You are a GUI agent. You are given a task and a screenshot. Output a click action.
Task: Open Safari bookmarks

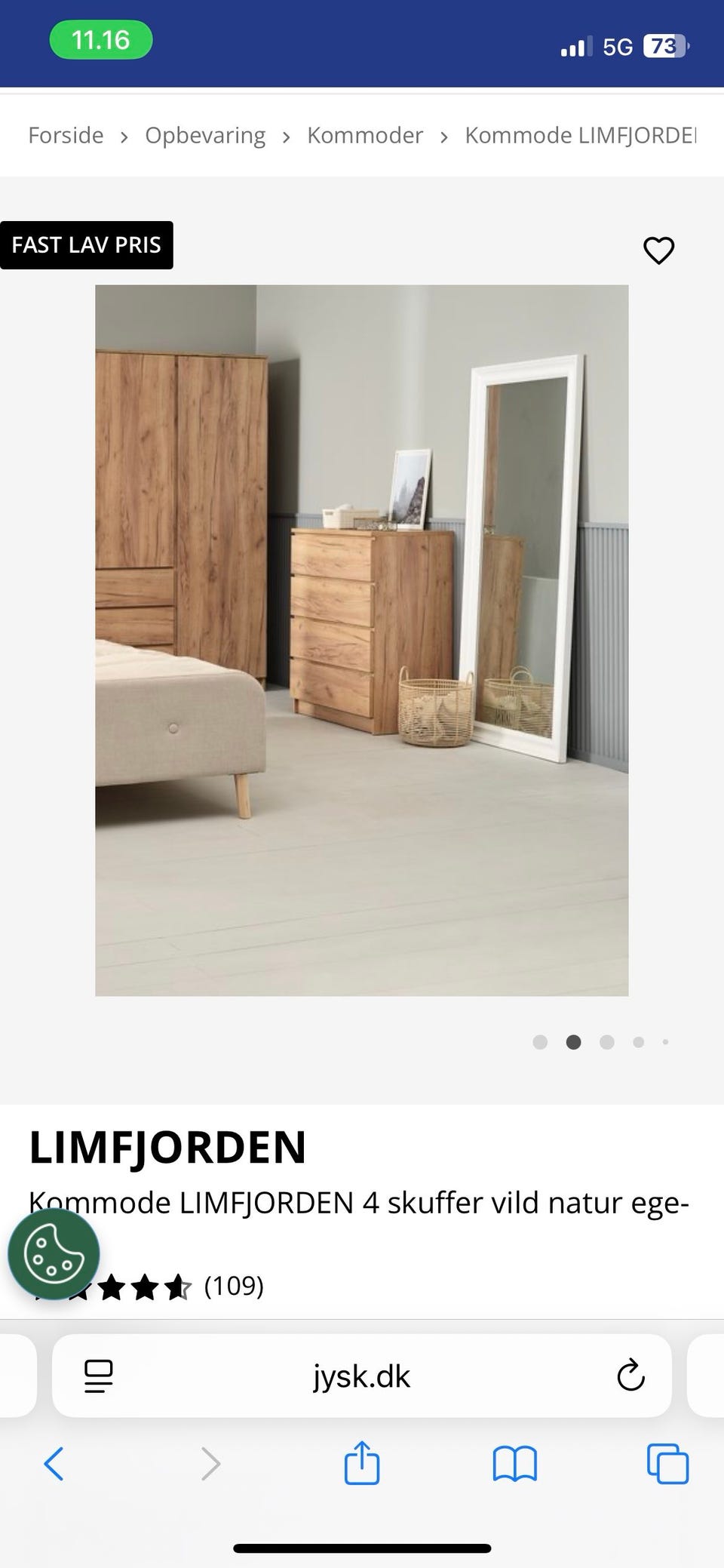pos(514,1462)
